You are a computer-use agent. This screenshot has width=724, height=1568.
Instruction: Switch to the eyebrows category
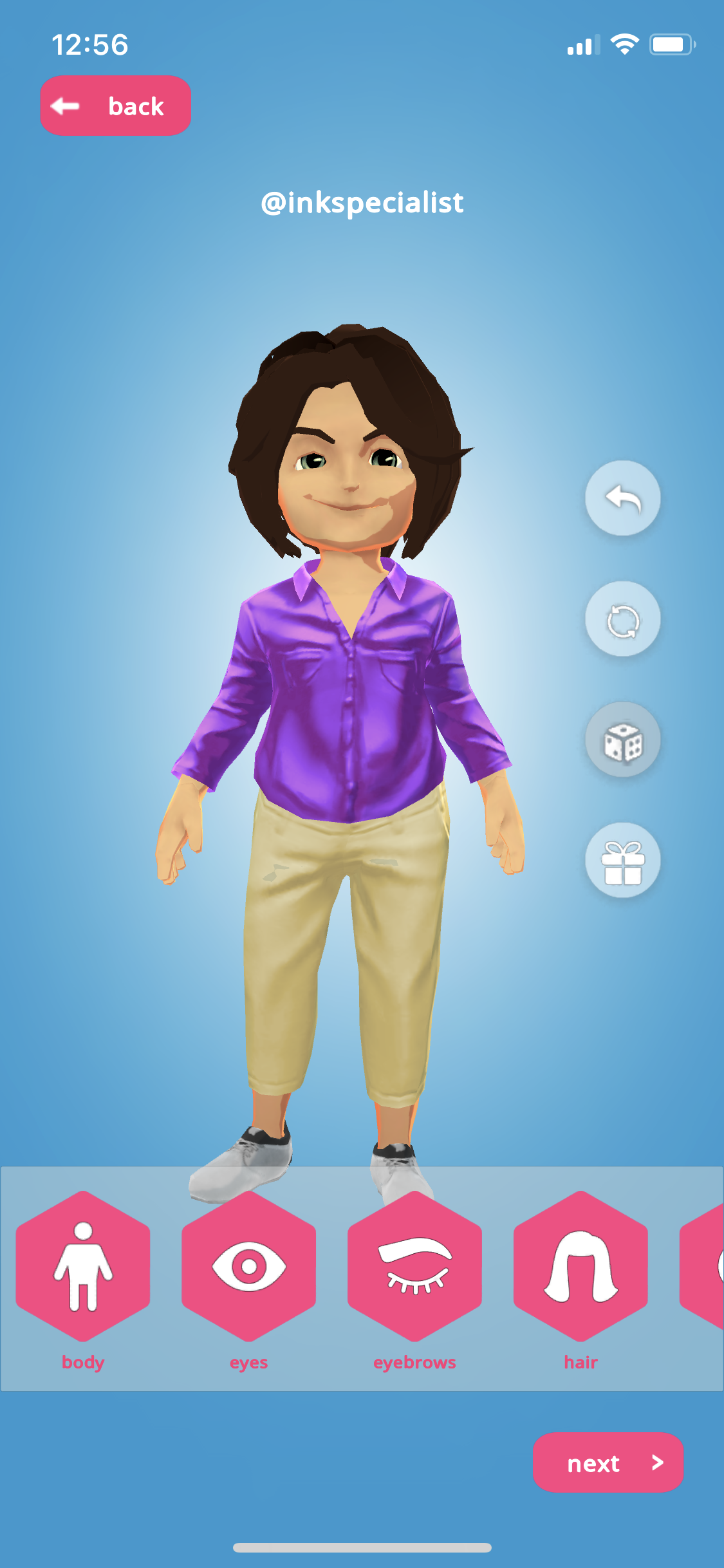415,1267
